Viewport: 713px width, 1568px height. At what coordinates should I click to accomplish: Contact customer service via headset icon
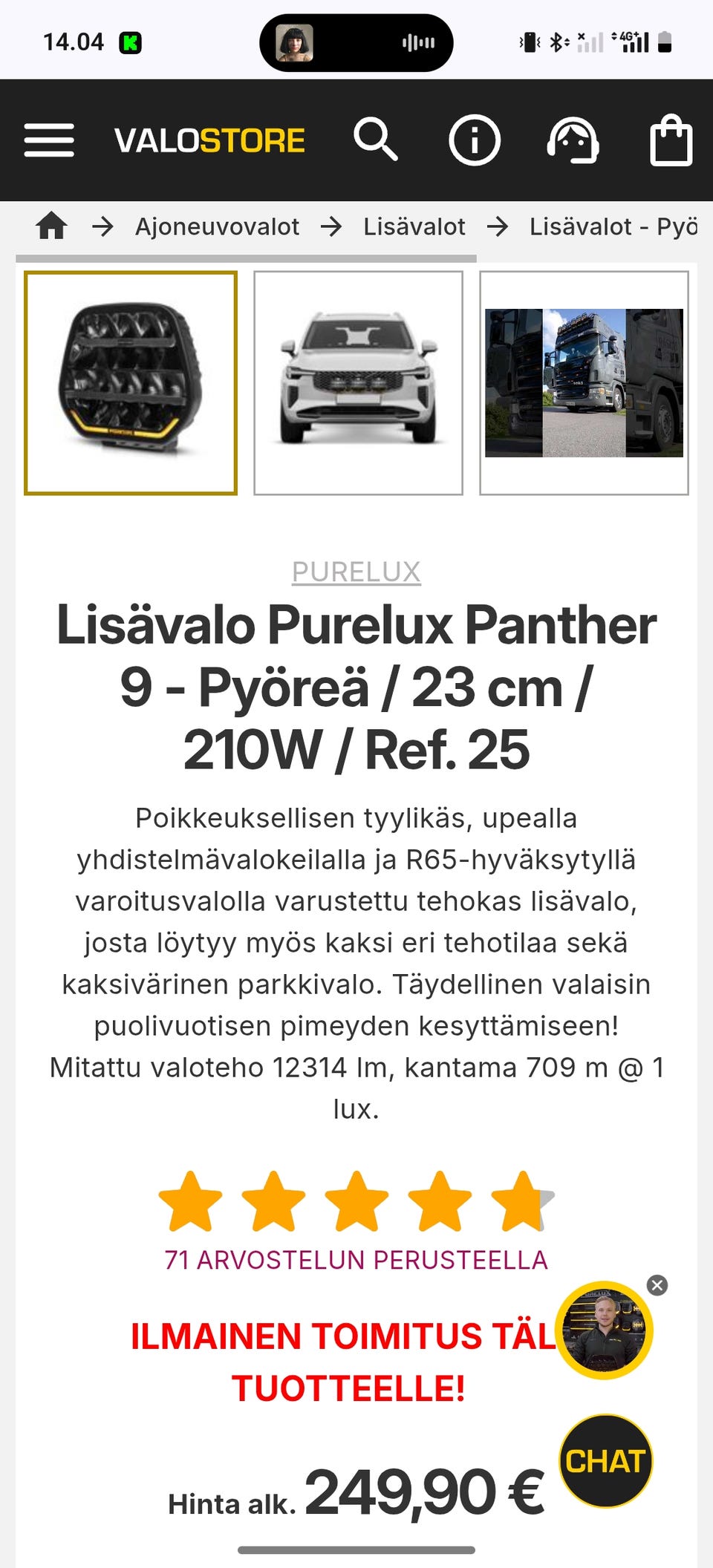pyautogui.click(x=573, y=140)
